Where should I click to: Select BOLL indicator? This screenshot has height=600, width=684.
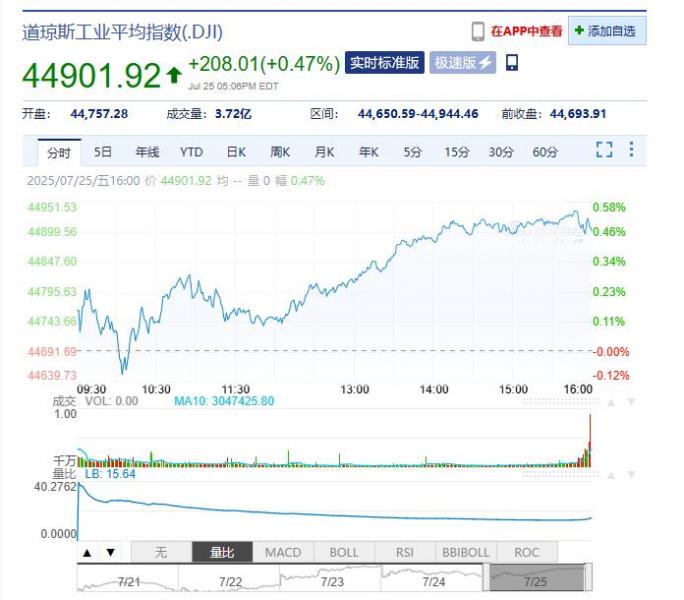click(344, 552)
